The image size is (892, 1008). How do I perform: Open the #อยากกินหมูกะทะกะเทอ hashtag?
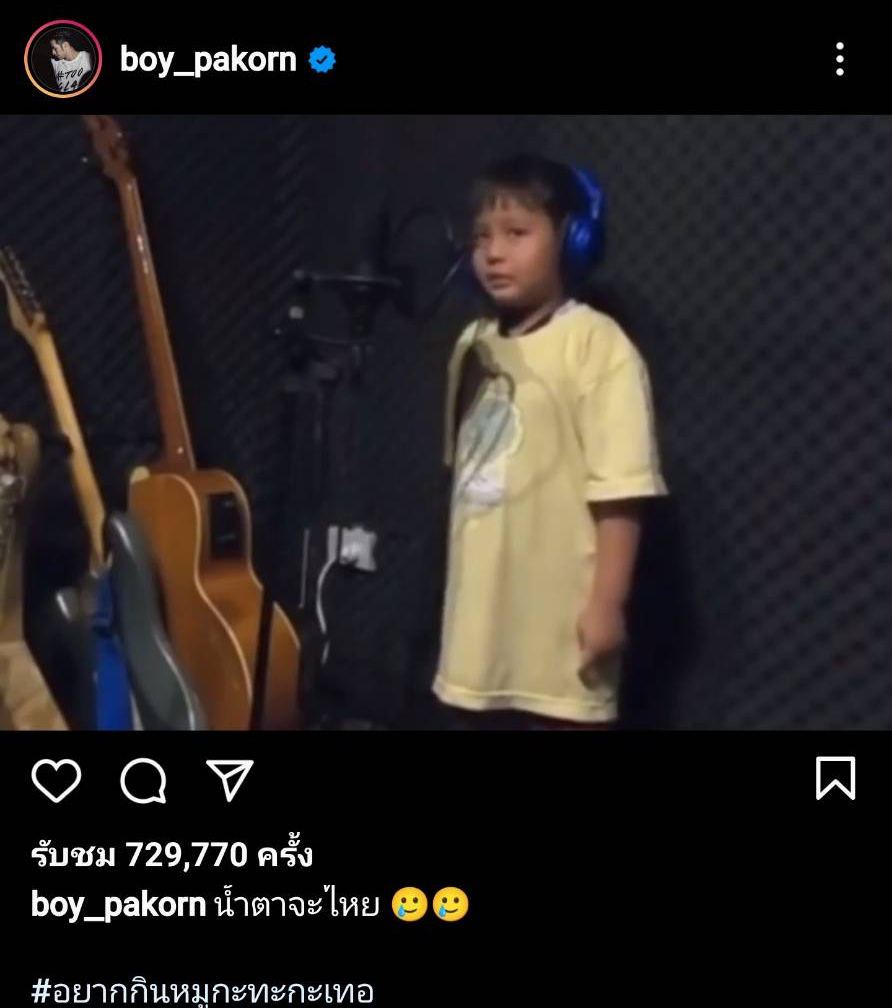[x=203, y=990]
